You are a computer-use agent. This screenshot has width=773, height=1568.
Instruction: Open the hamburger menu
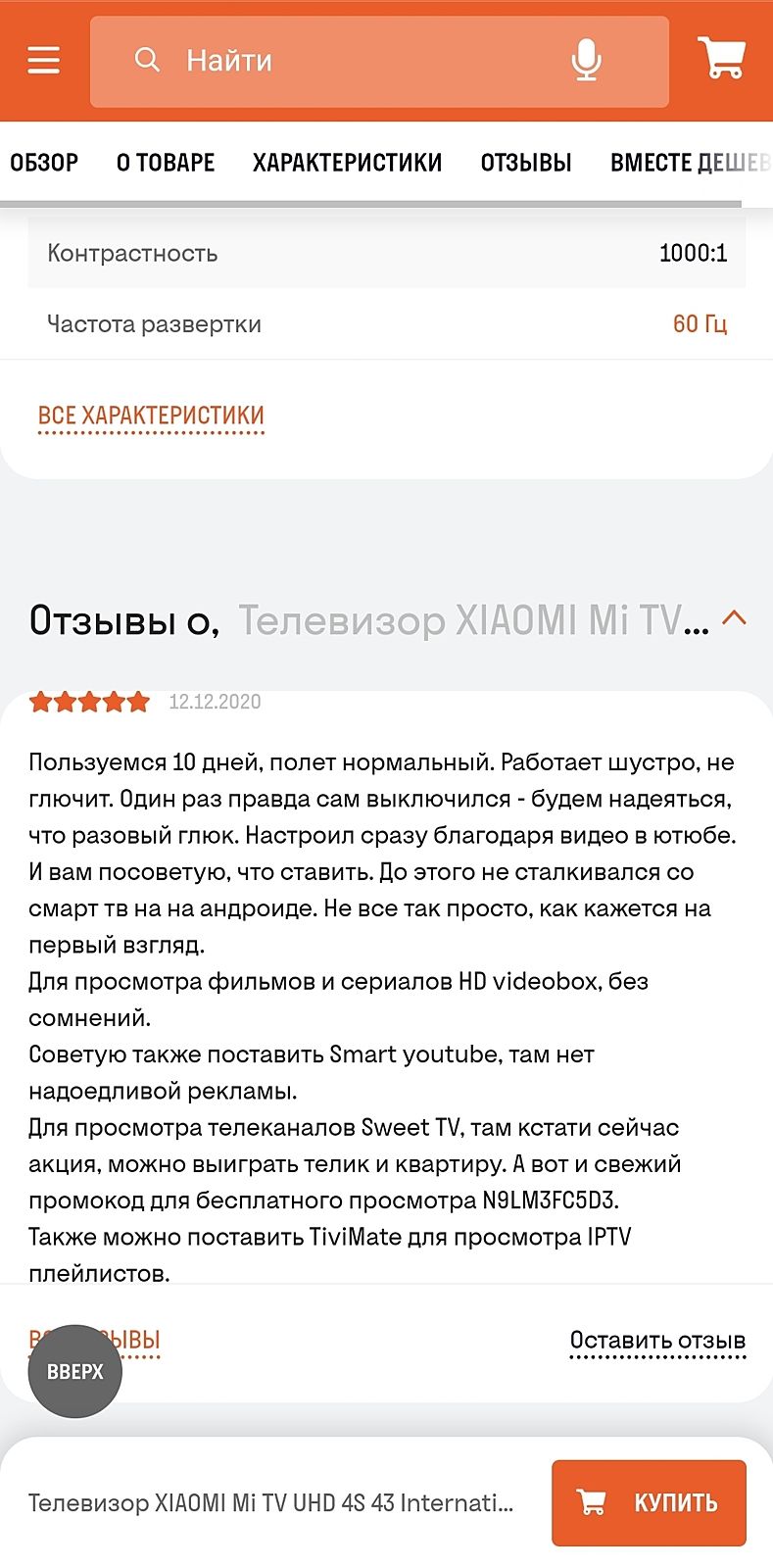point(43,61)
